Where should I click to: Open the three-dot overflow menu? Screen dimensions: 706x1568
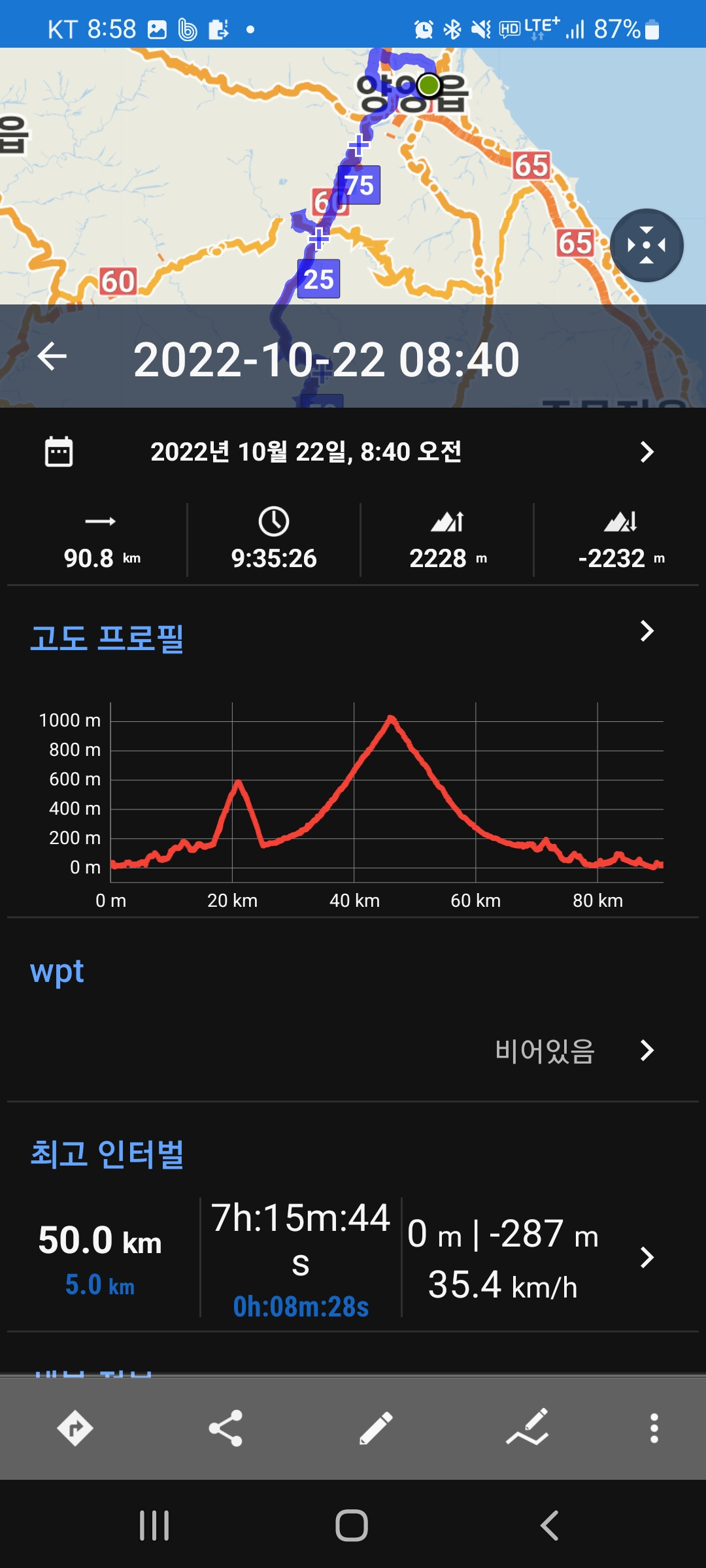click(654, 1428)
